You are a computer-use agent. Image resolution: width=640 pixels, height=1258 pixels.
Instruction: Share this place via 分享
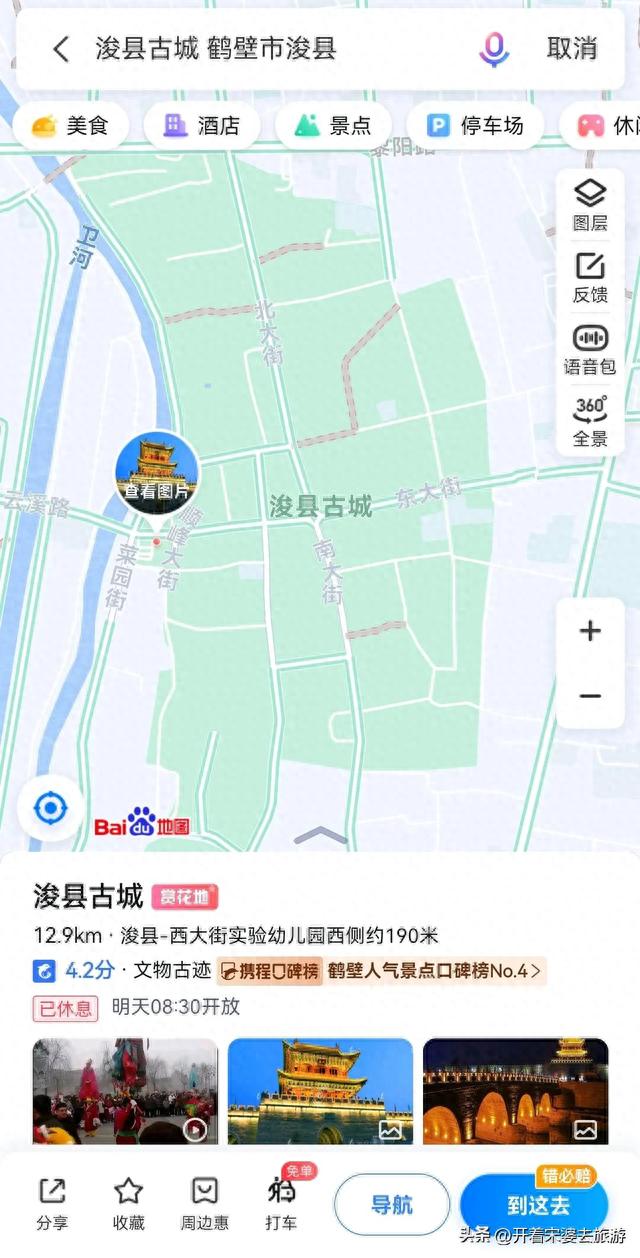[x=52, y=1203]
